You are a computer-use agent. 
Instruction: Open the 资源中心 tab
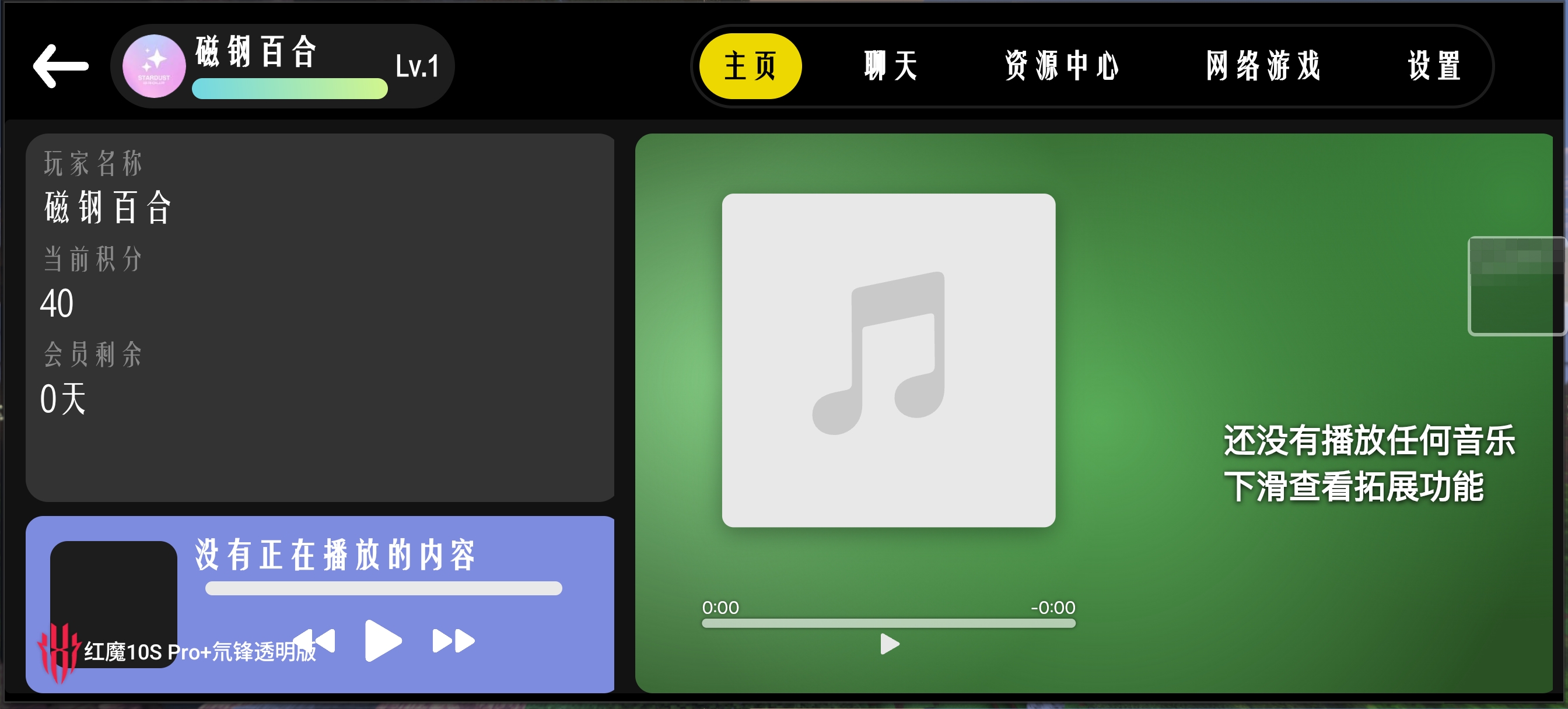(1061, 66)
